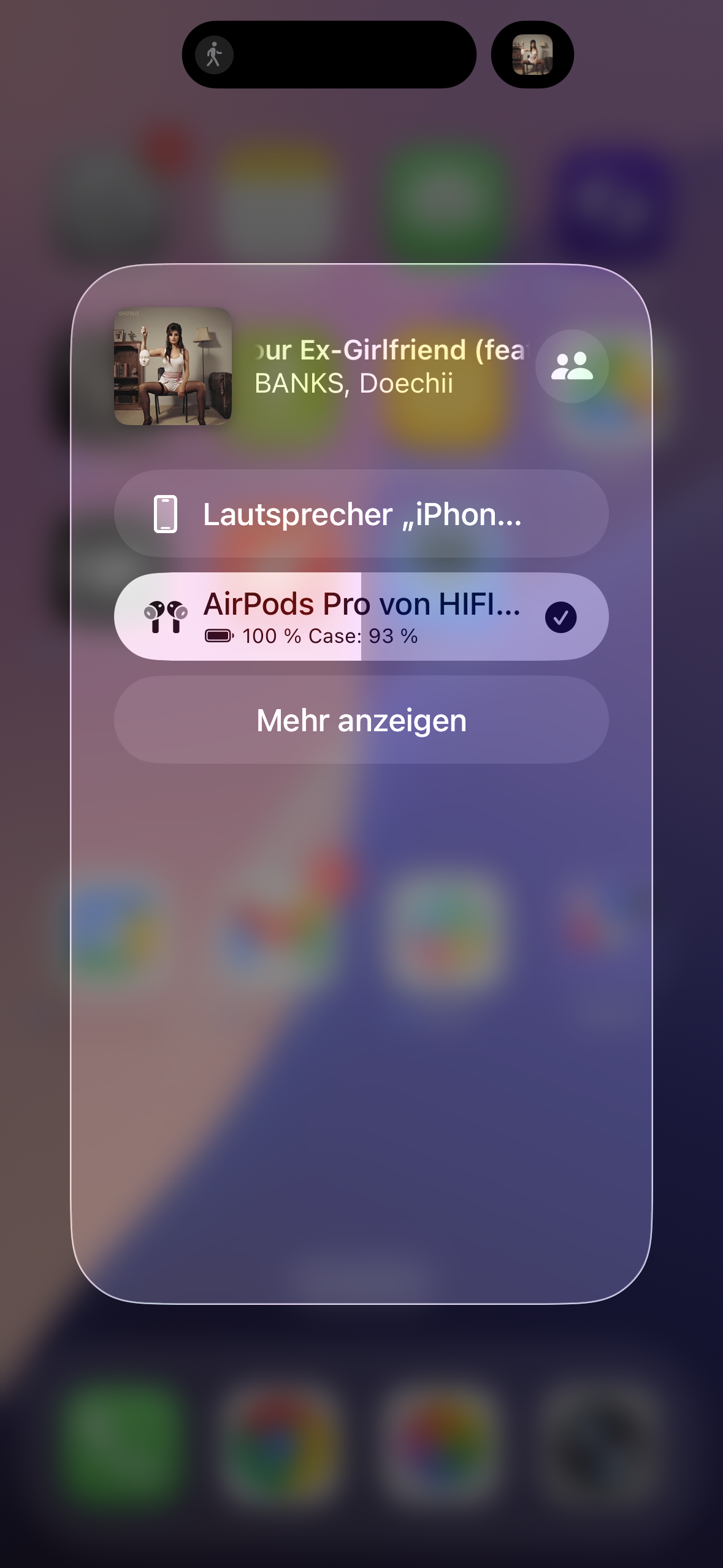Screen dimensions: 723x1568
Task: Open the album cover bubble in Dynamic Island
Action: [x=532, y=55]
